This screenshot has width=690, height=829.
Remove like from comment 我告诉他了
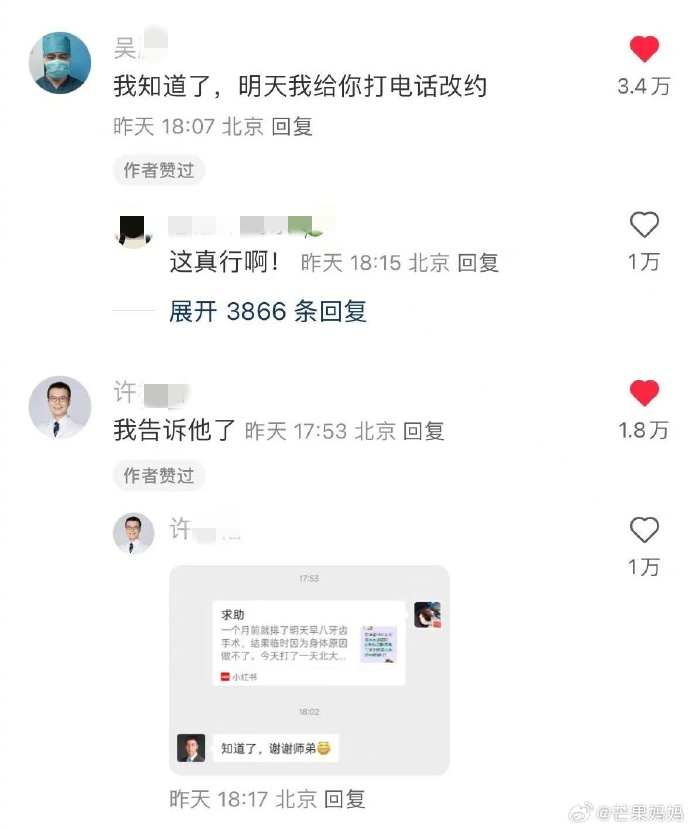[x=644, y=393]
